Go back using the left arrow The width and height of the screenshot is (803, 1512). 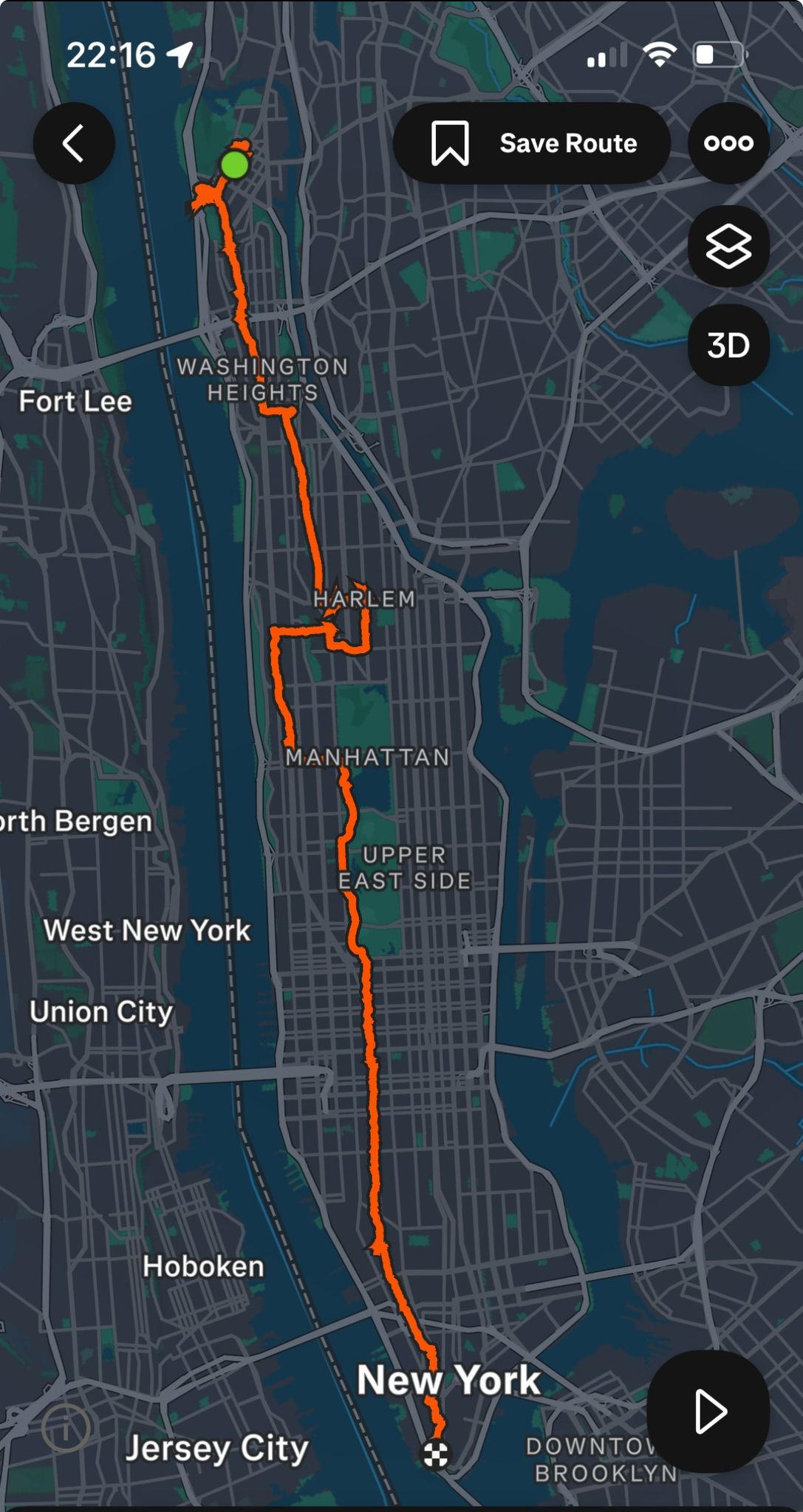pos(74,143)
